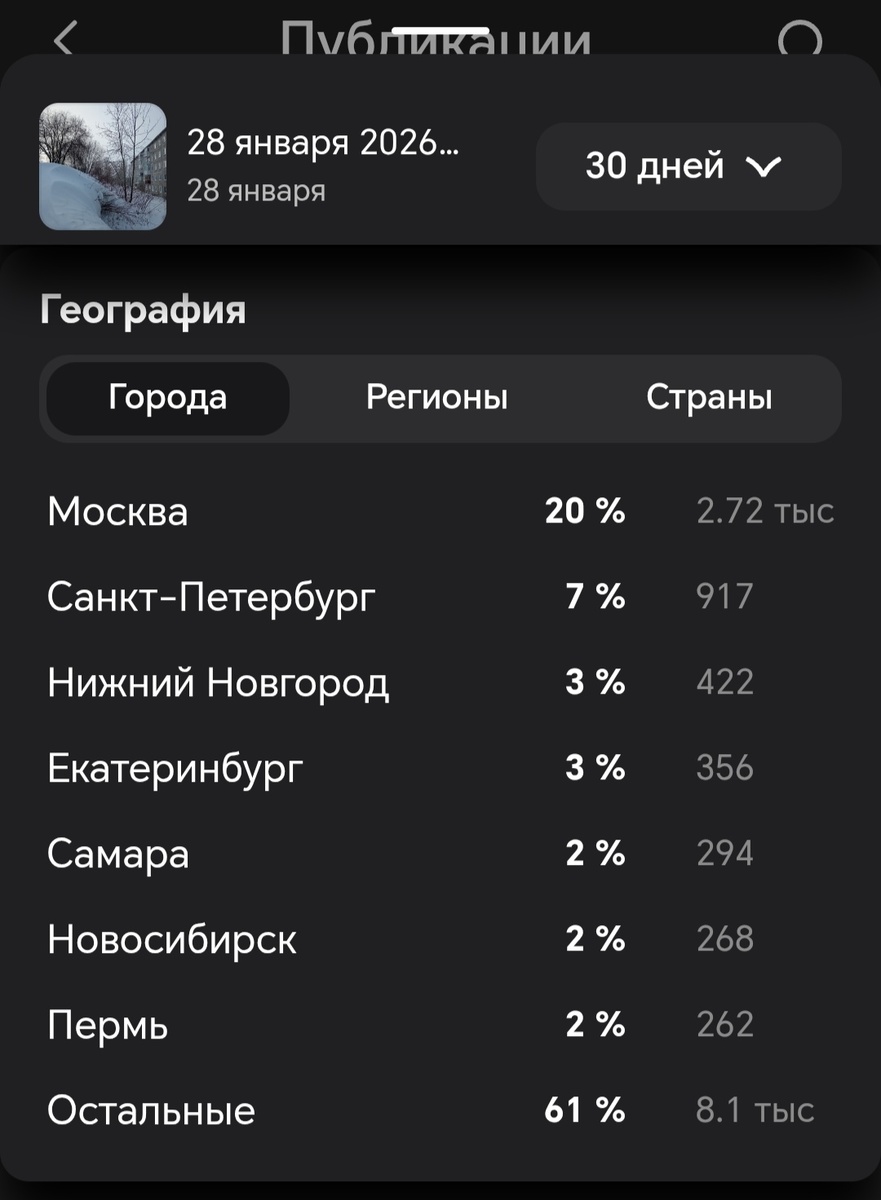
Task: Select the Города tab
Action: point(168,398)
